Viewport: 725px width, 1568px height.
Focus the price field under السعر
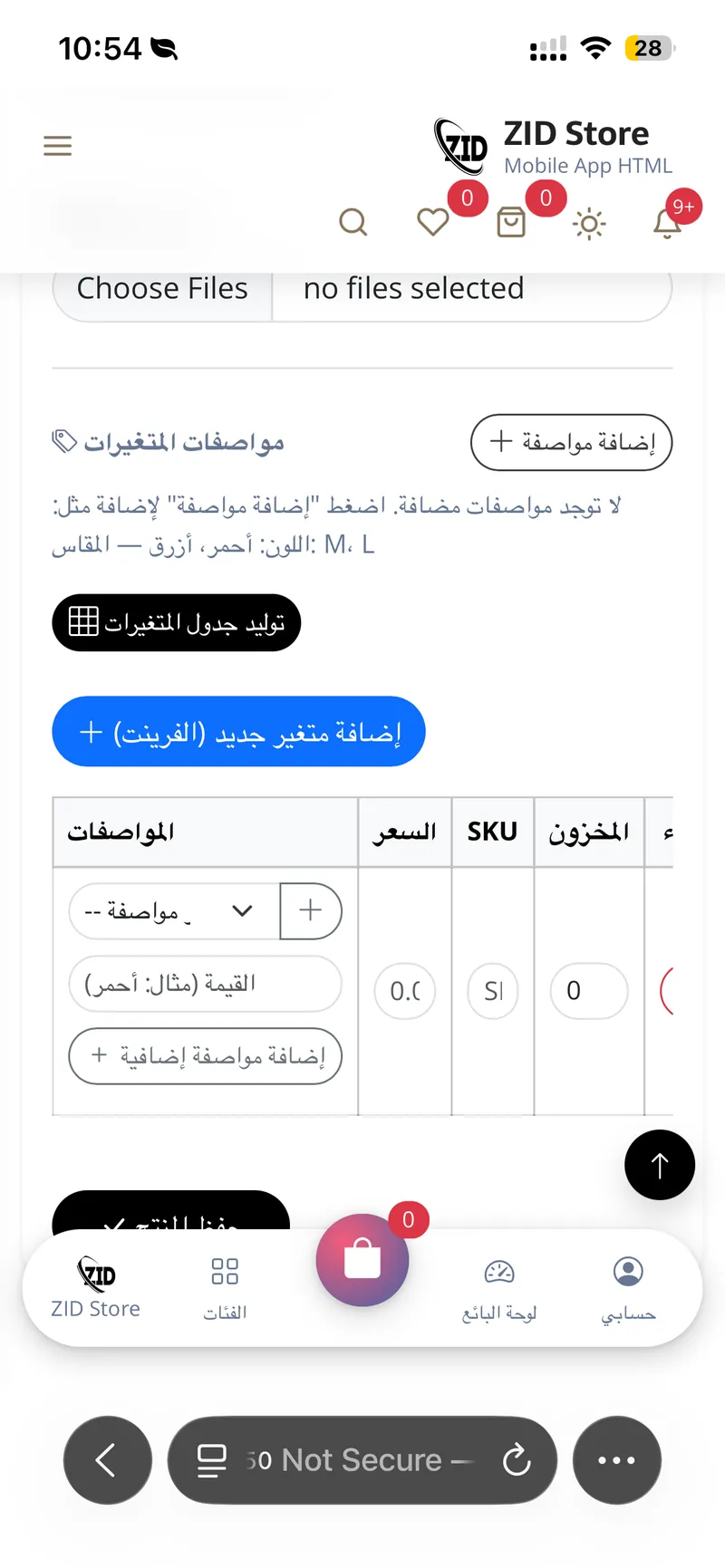[x=405, y=991]
